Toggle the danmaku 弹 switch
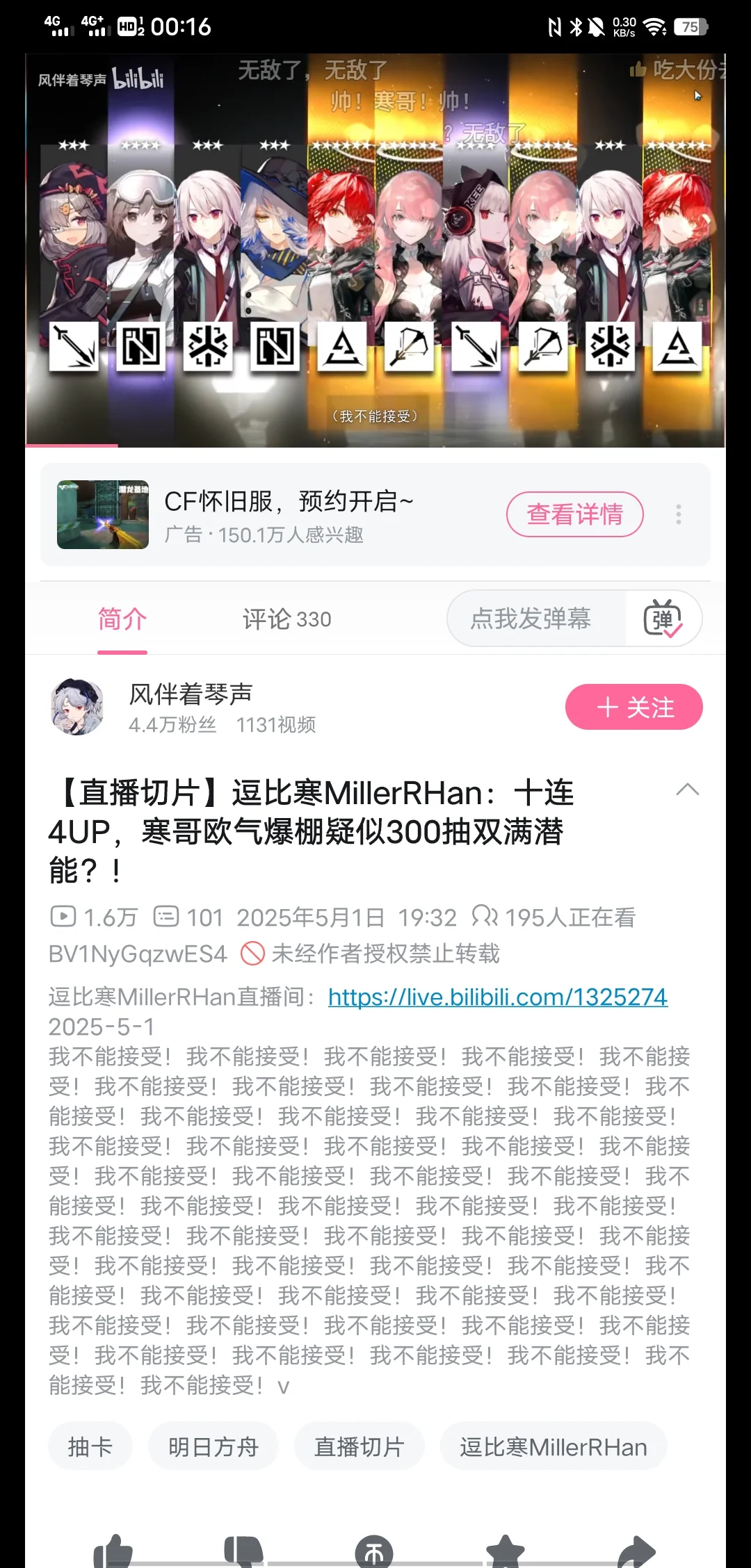Screen dimensions: 751x1568 click(x=663, y=619)
